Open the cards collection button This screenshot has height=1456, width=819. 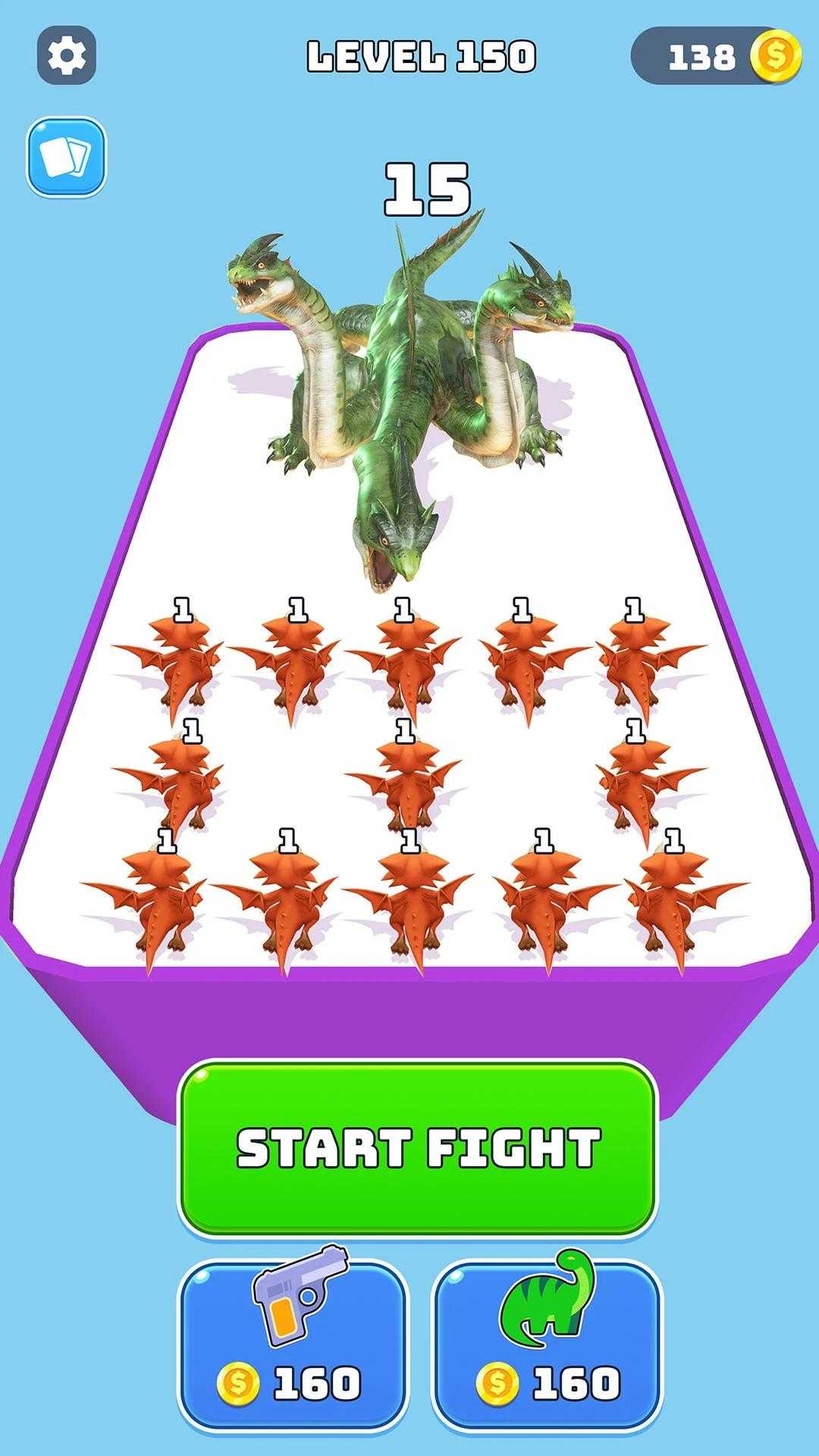click(x=67, y=157)
